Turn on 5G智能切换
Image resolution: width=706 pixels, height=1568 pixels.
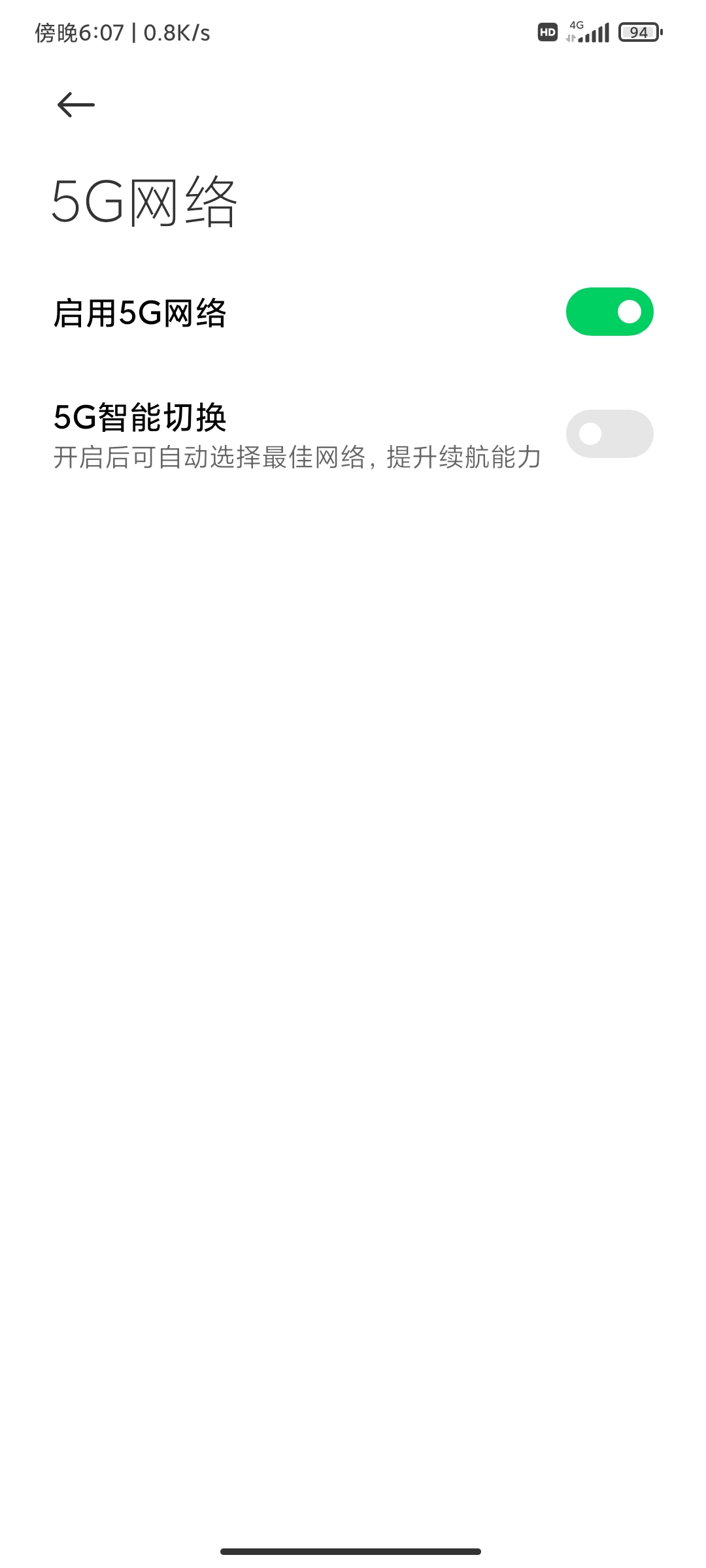(x=609, y=434)
